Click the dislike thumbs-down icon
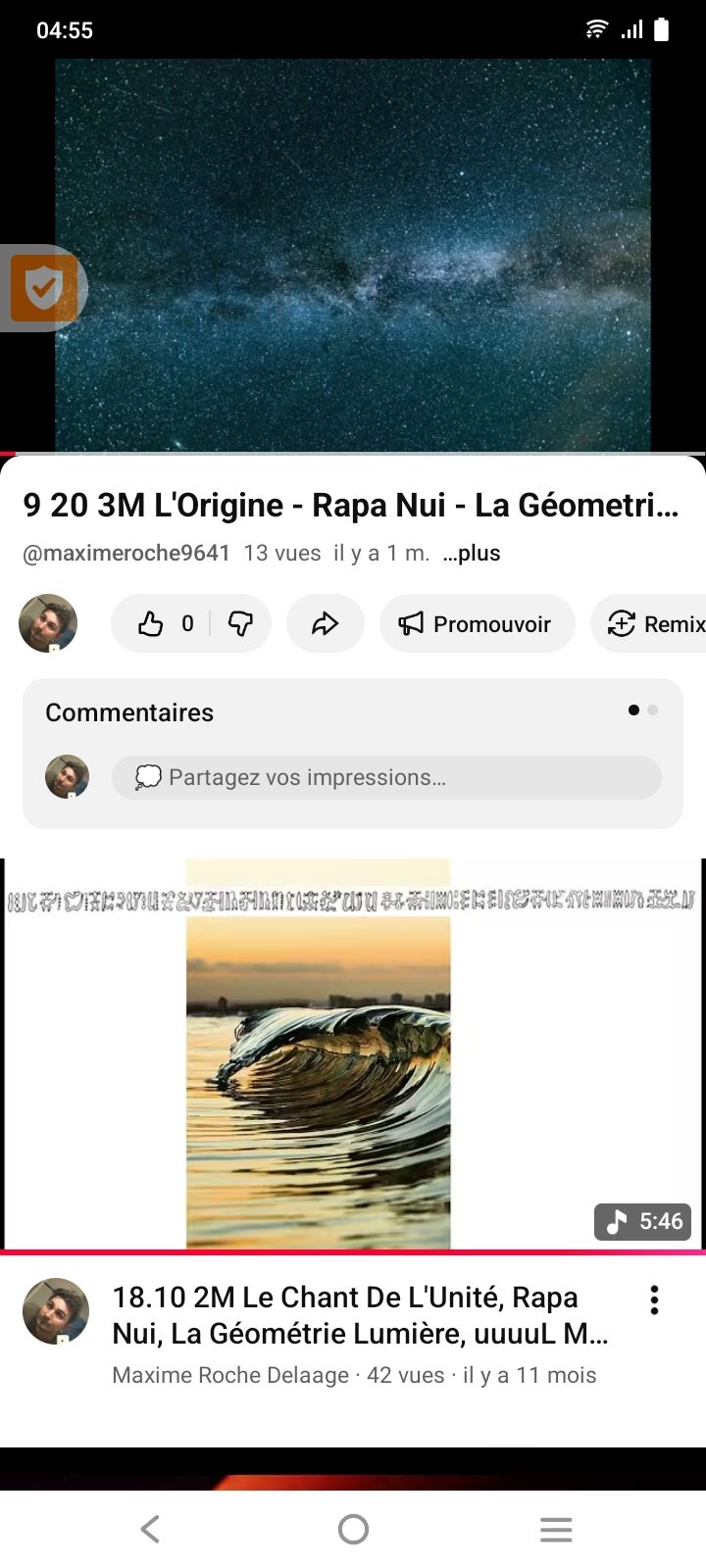Image resolution: width=706 pixels, height=1568 pixels. 240,623
